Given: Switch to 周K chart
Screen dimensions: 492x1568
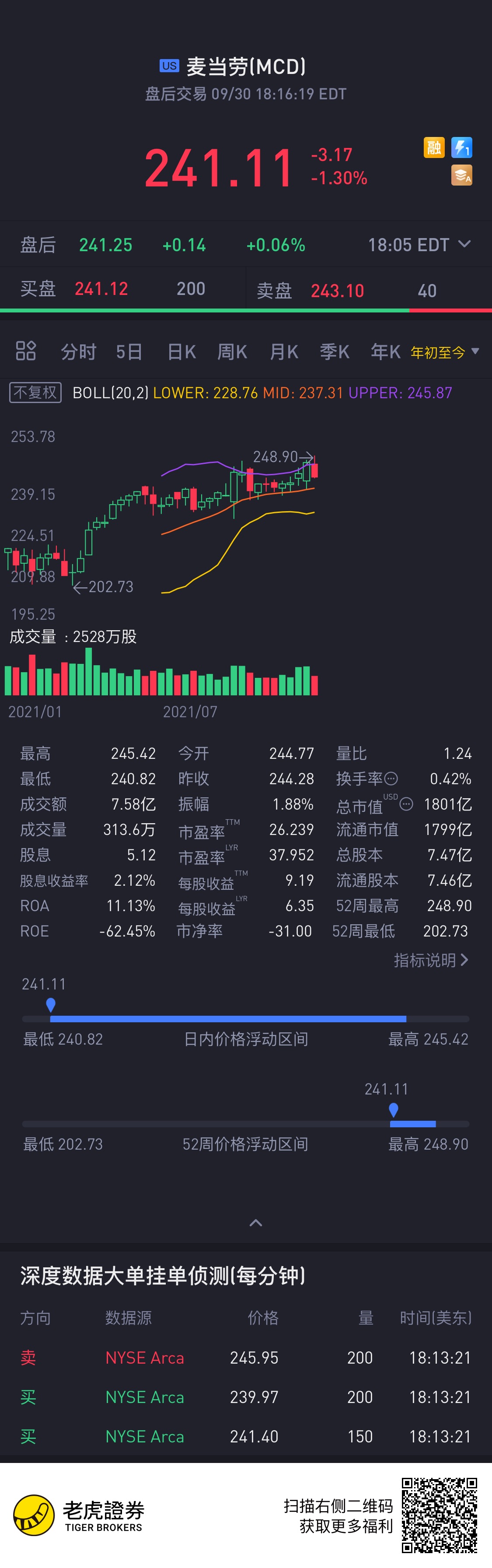Looking at the screenshot, I should pyautogui.click(x=232, y=352).
